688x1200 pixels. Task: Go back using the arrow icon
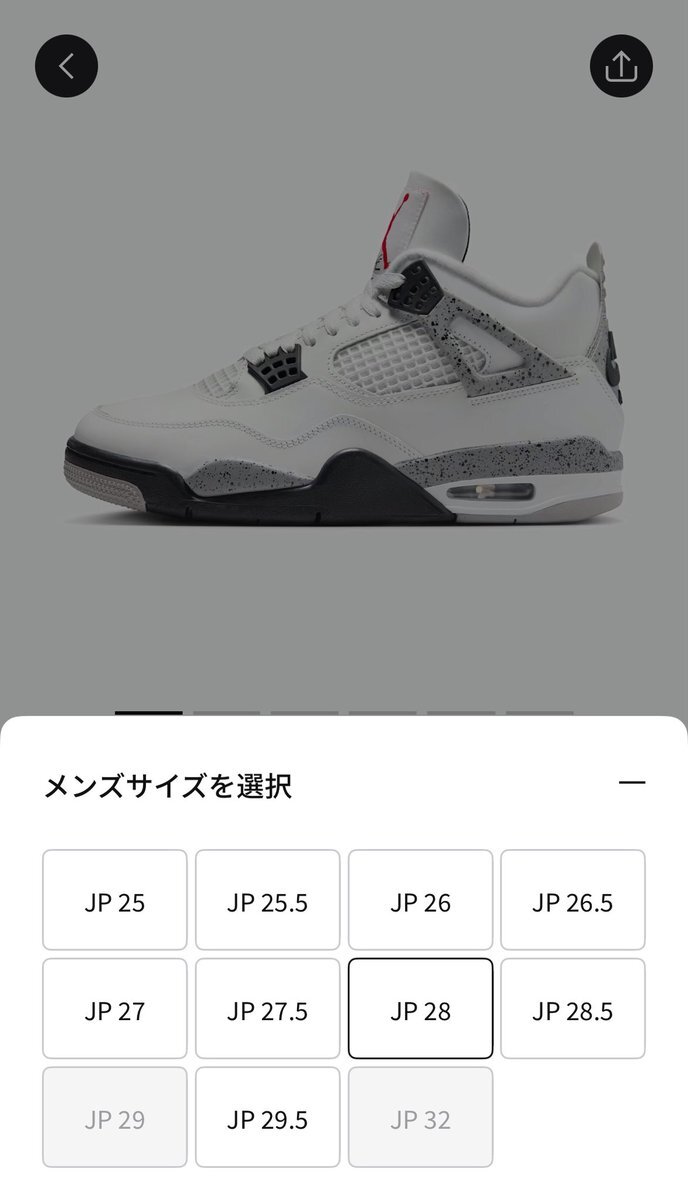[x=66, y=66]
